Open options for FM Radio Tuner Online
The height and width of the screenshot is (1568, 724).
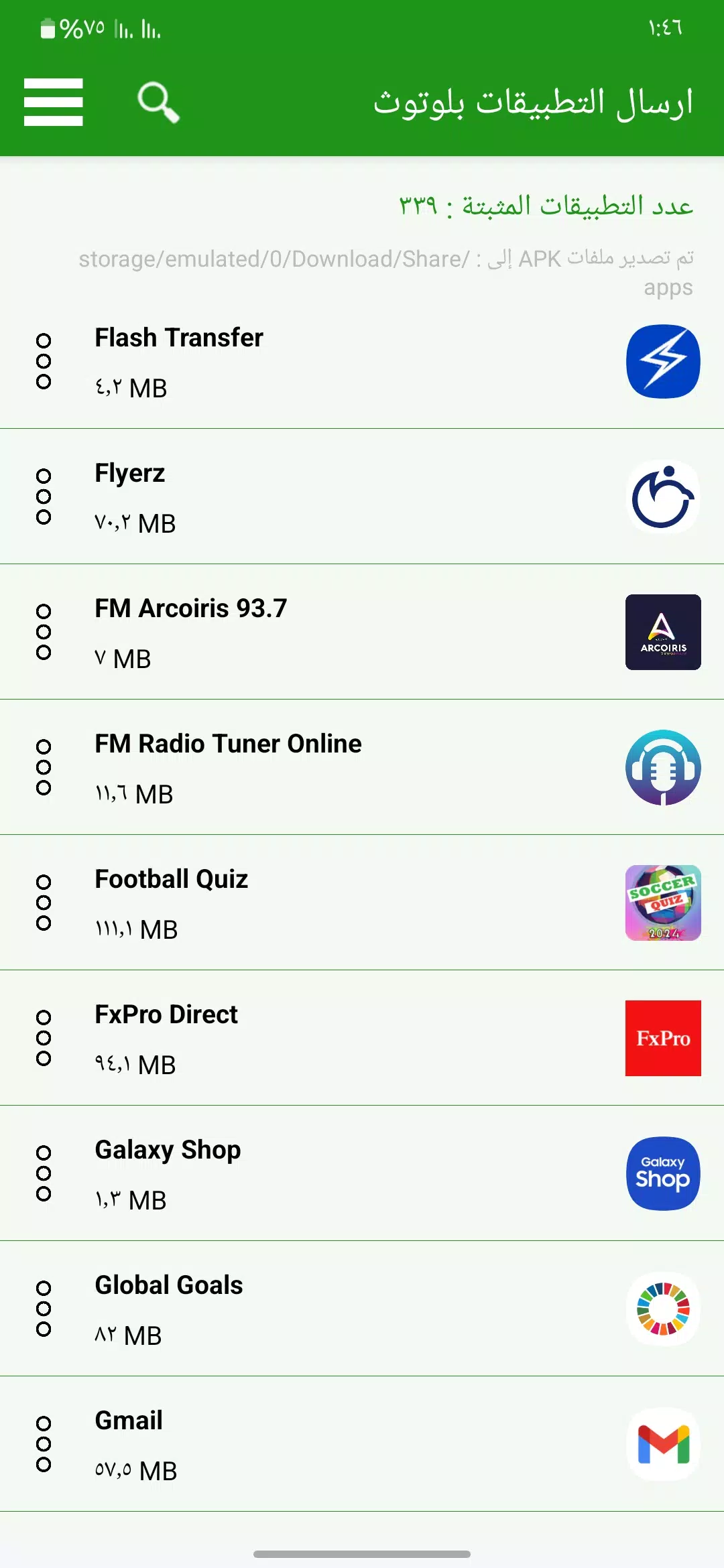click(x=44, y=767)
